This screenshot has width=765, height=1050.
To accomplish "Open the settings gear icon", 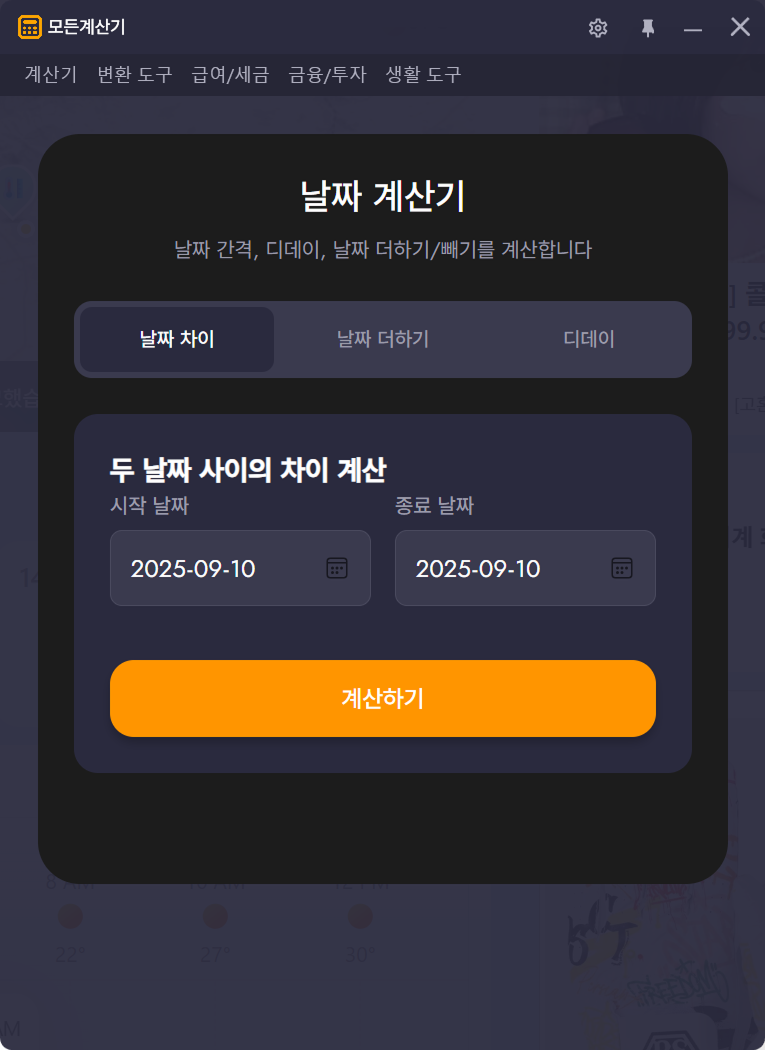I will coord(598,28).
